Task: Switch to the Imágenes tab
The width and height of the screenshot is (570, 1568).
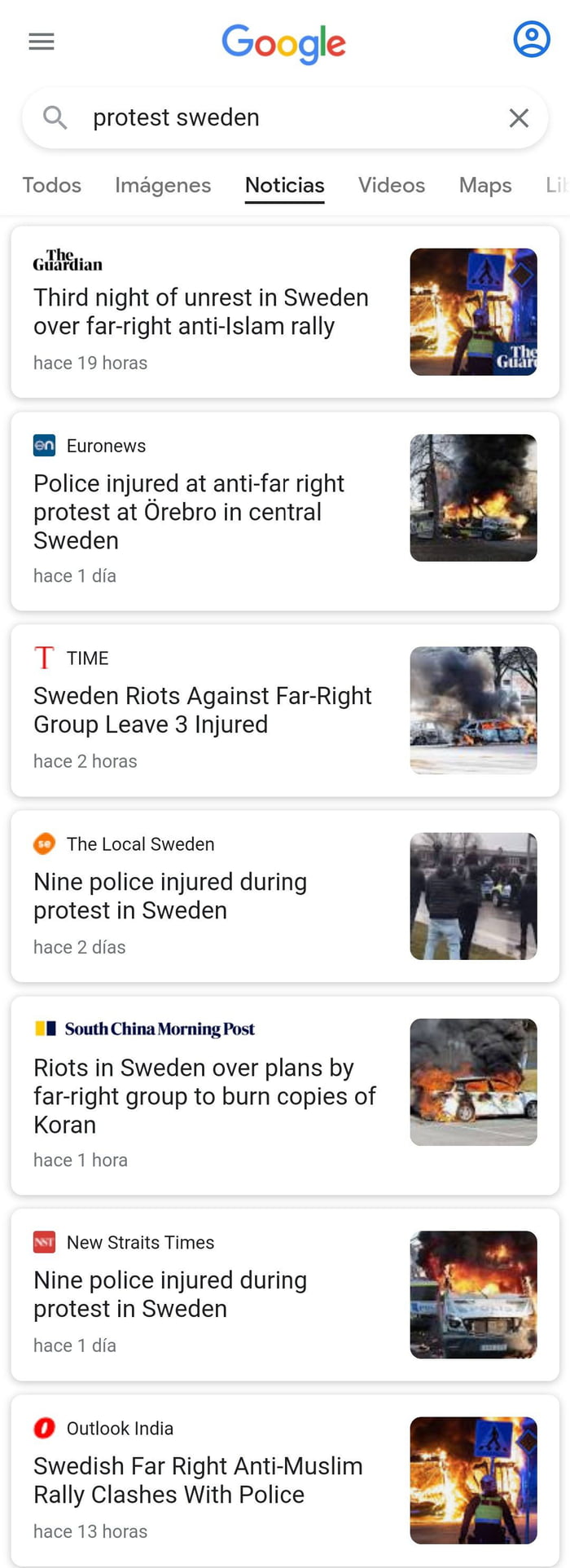Action: click(x=163, y=186)
